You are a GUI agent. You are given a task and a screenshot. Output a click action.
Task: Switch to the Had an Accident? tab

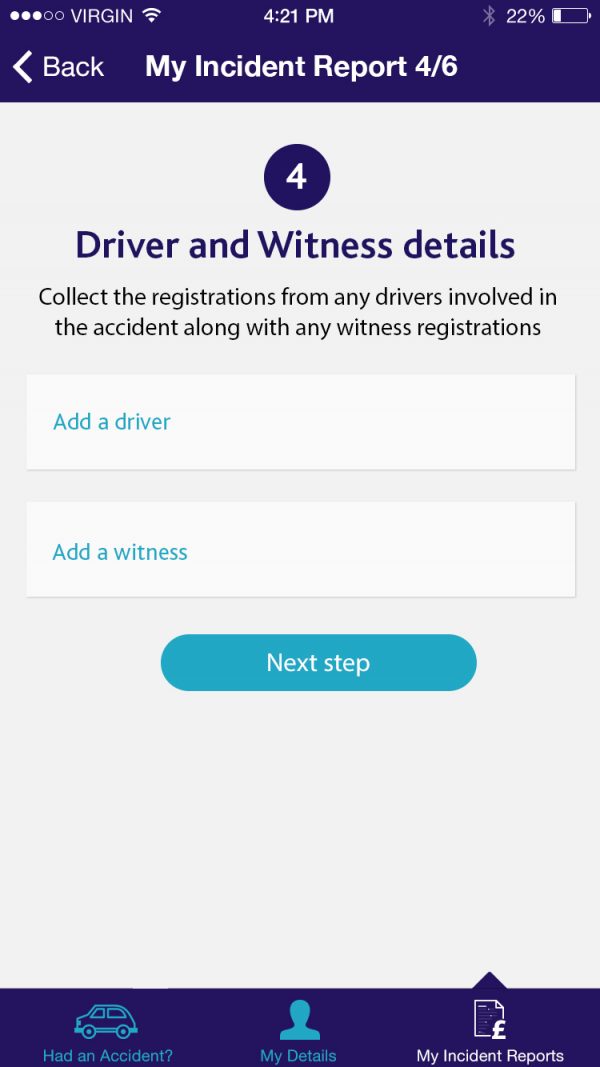(x=107, y=1030)
